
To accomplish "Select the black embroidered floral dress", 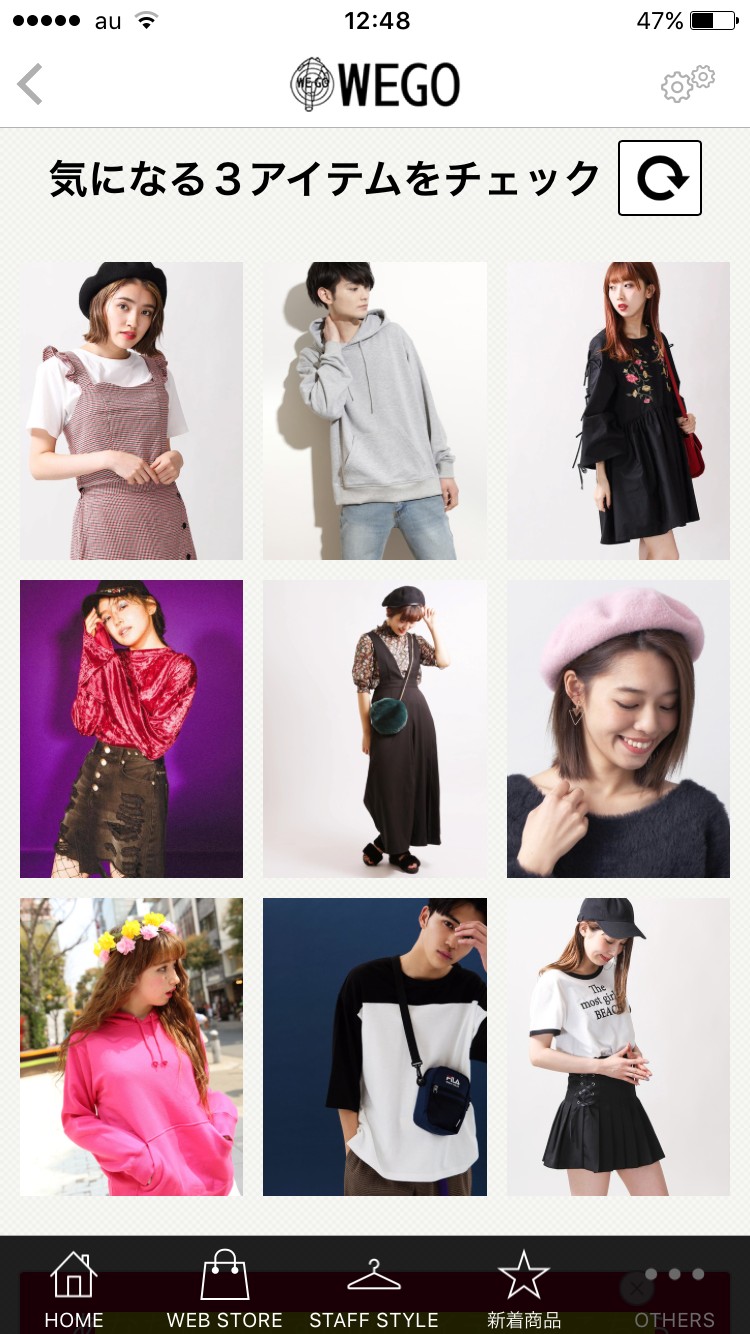I will pos(618,410).
